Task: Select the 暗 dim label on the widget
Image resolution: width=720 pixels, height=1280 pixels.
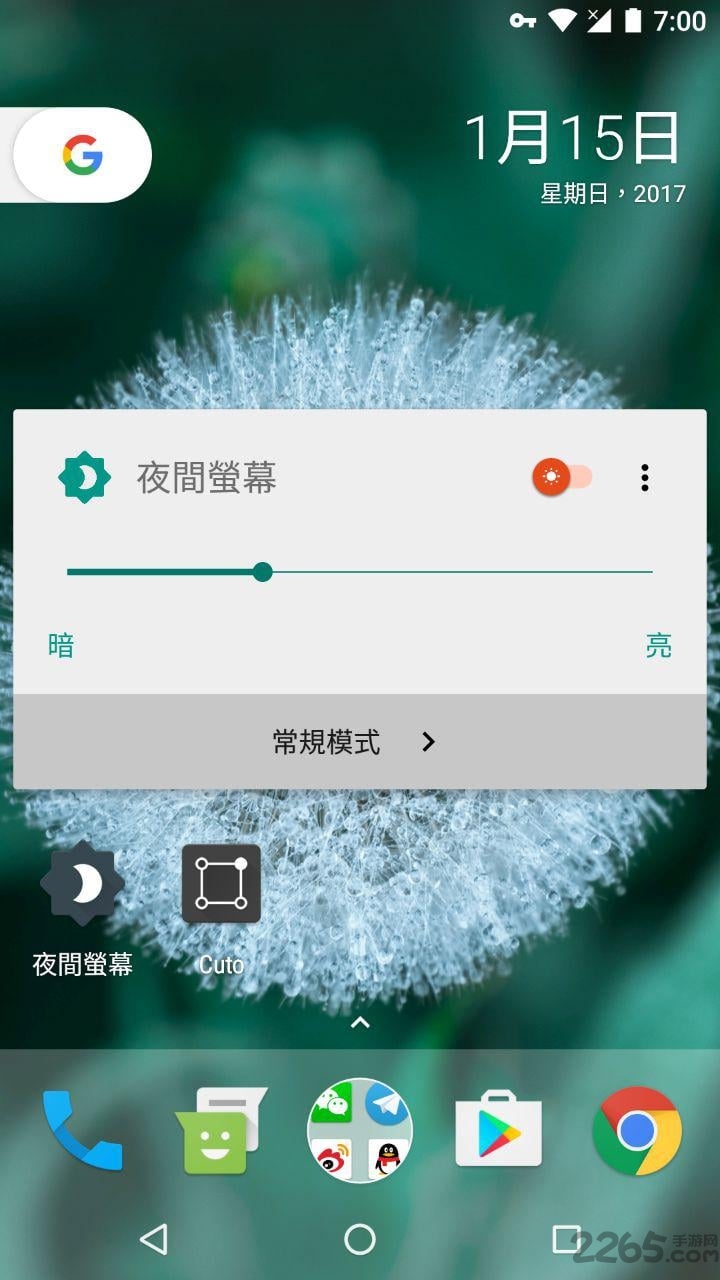Action: click(60, 646)
